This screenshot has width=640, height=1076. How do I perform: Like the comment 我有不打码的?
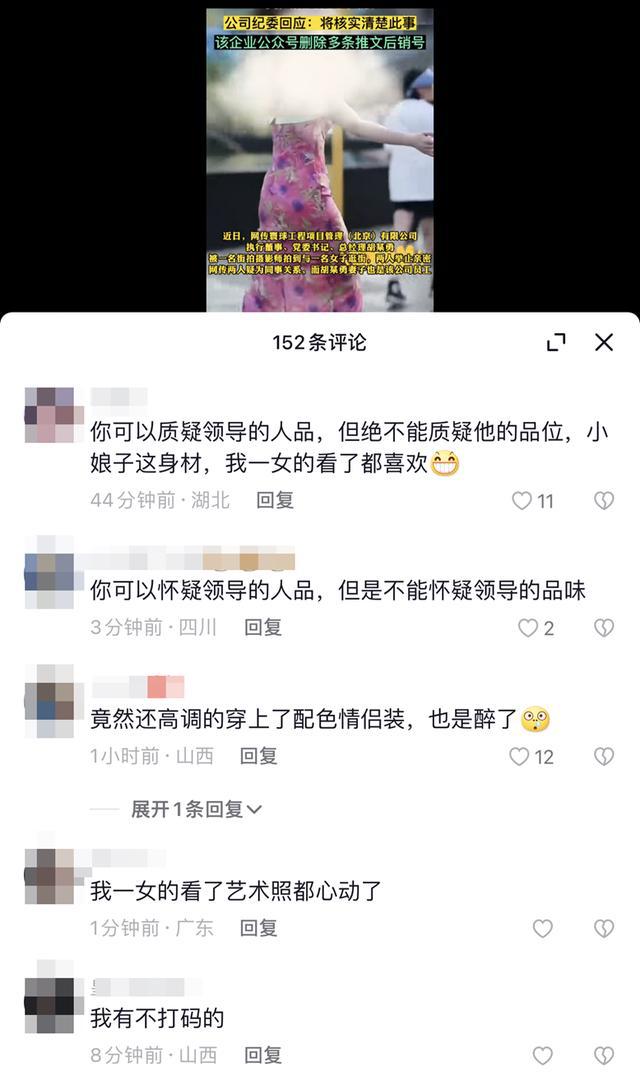542,1056
